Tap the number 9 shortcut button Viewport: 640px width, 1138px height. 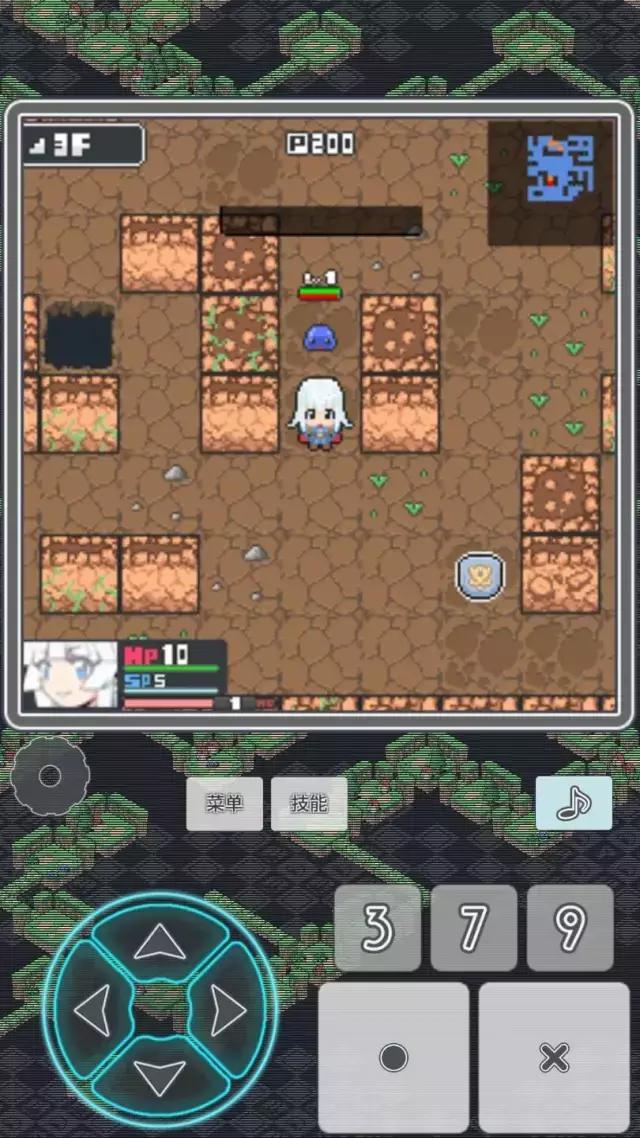pyautogui.click(x=570, y=928)
